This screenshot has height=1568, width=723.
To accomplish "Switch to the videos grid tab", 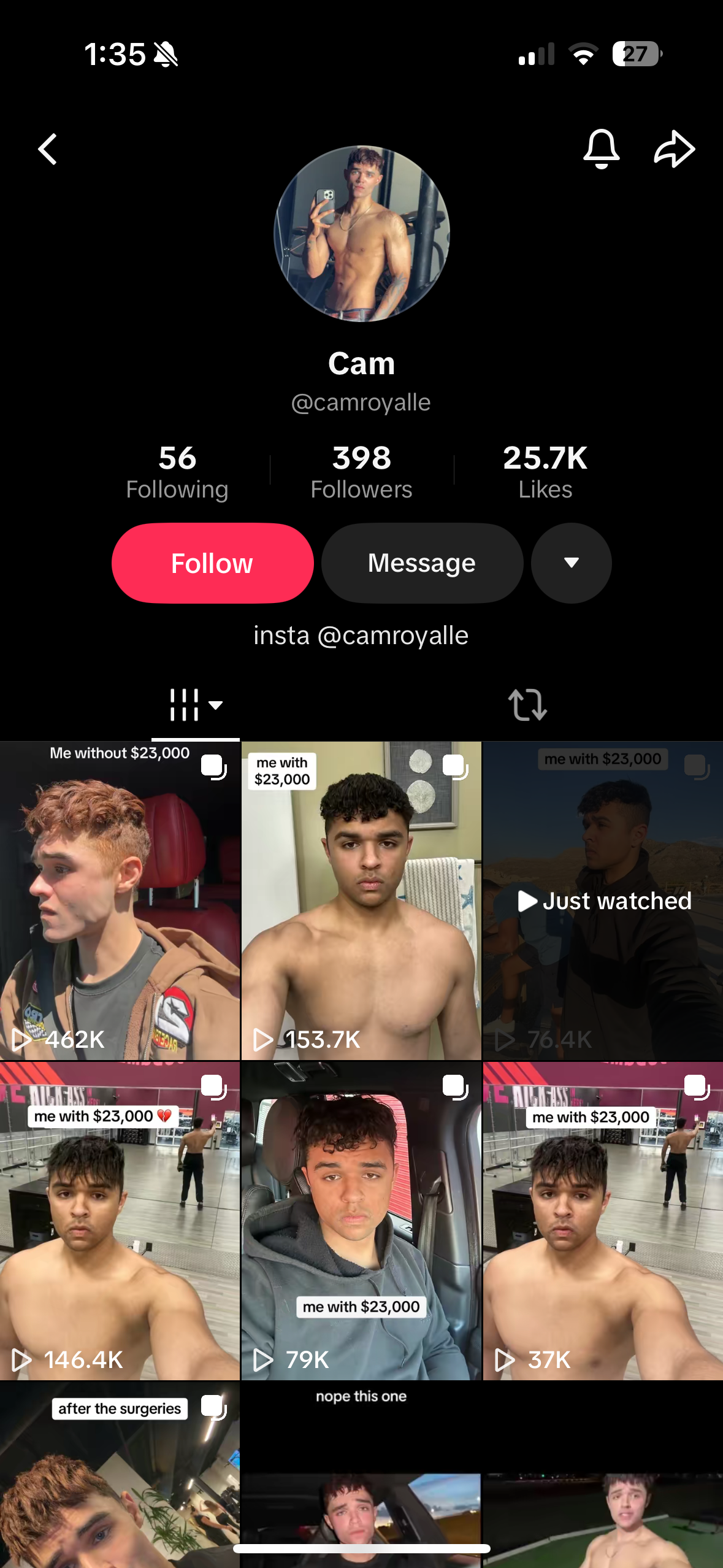I will (x=196, y=705).
